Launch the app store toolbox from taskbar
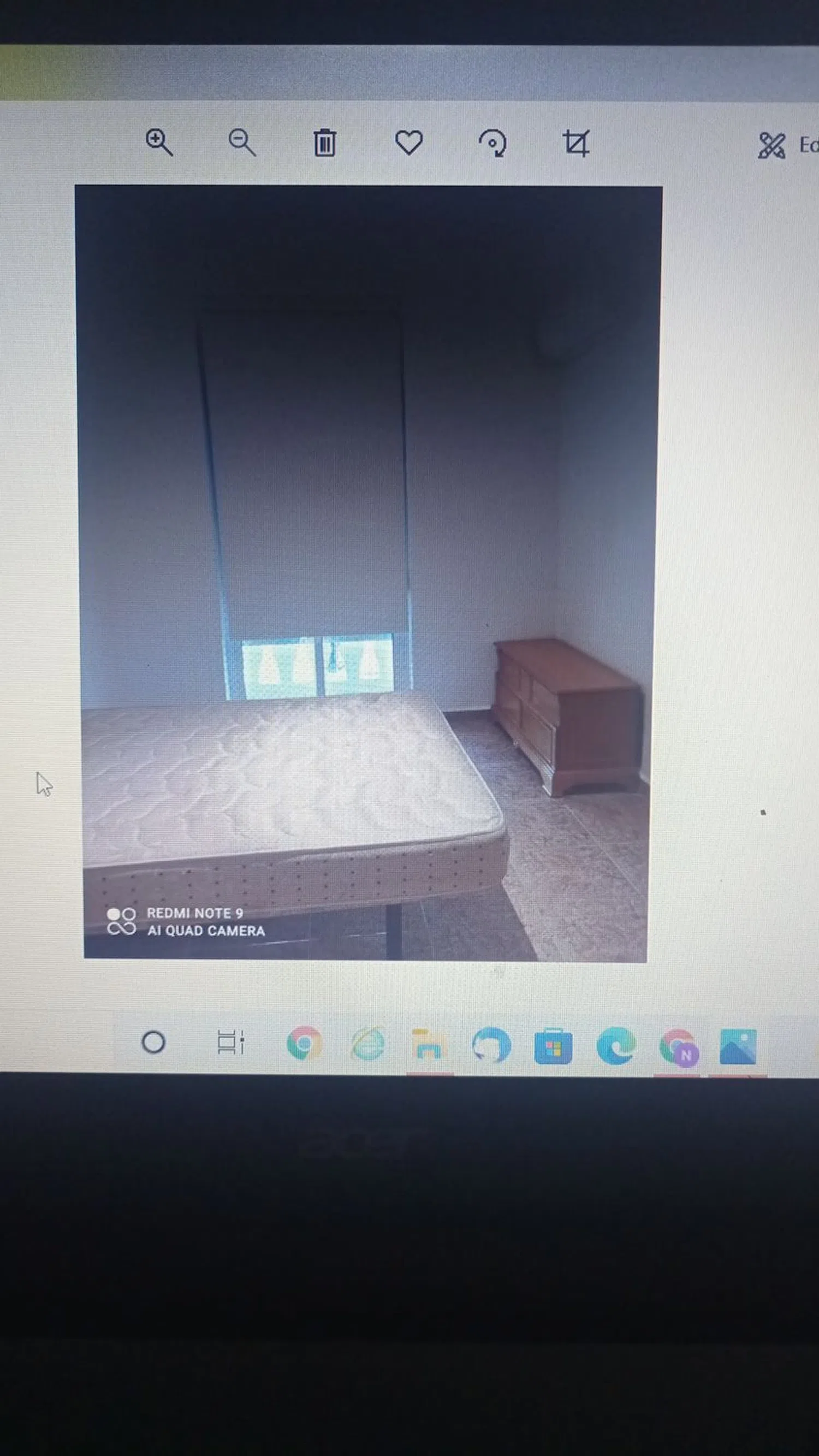Viewport: 819px width, 1456px height. coord(553,1043)
